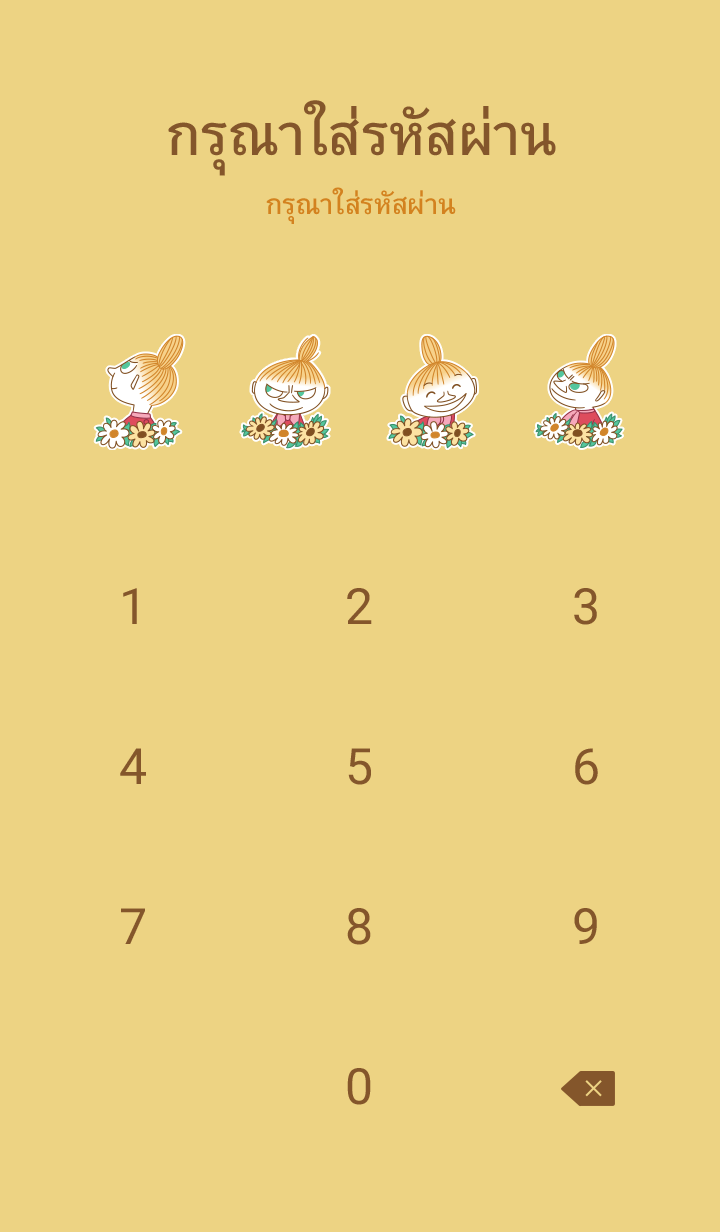The height and width of the screenshot is (1232, 720).
Task: Tap the number 9 key
Action: click(x=585, y=928)
